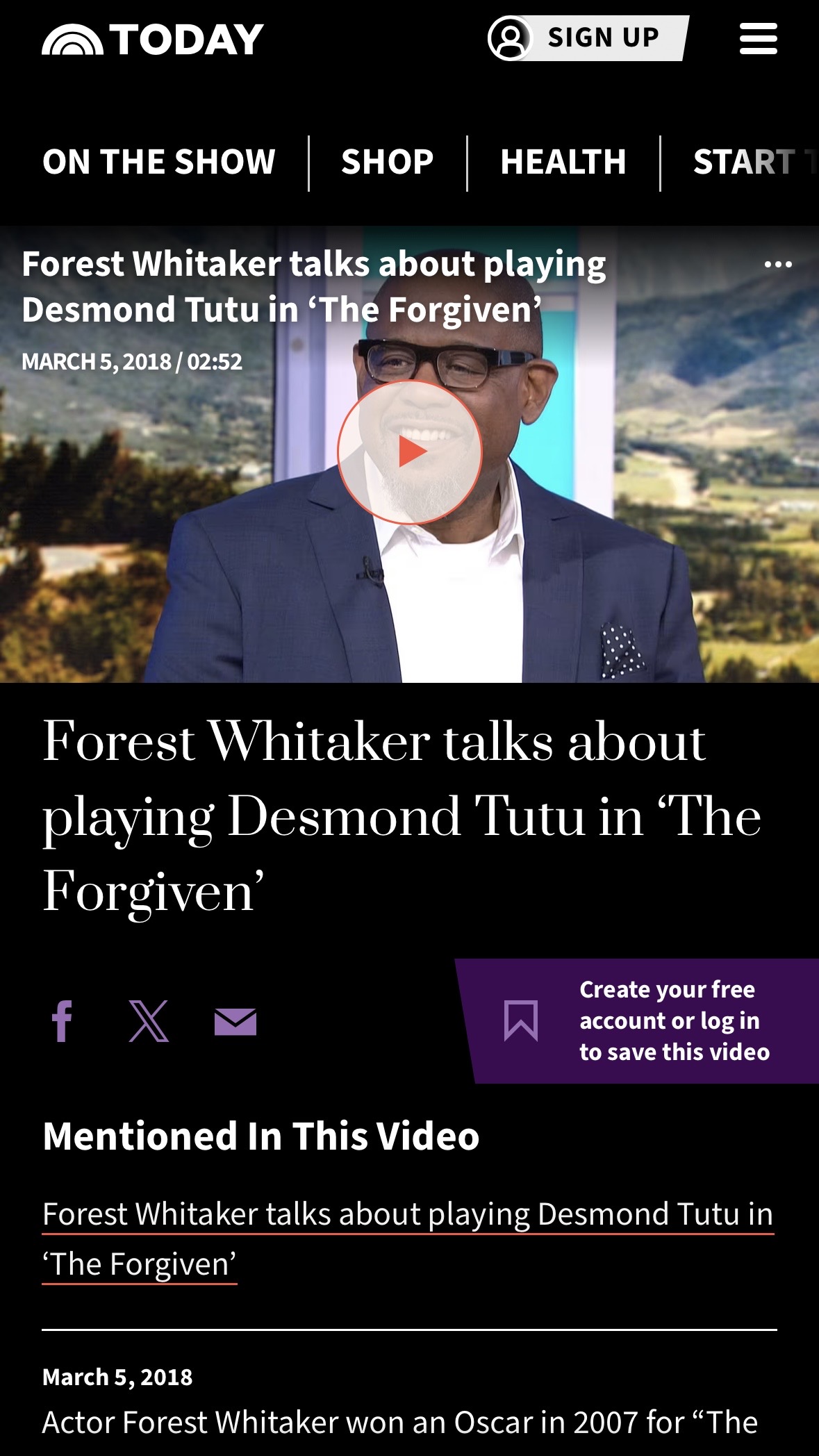Open video options three-dot menu

pyautogui.click(x=778, y=265)
